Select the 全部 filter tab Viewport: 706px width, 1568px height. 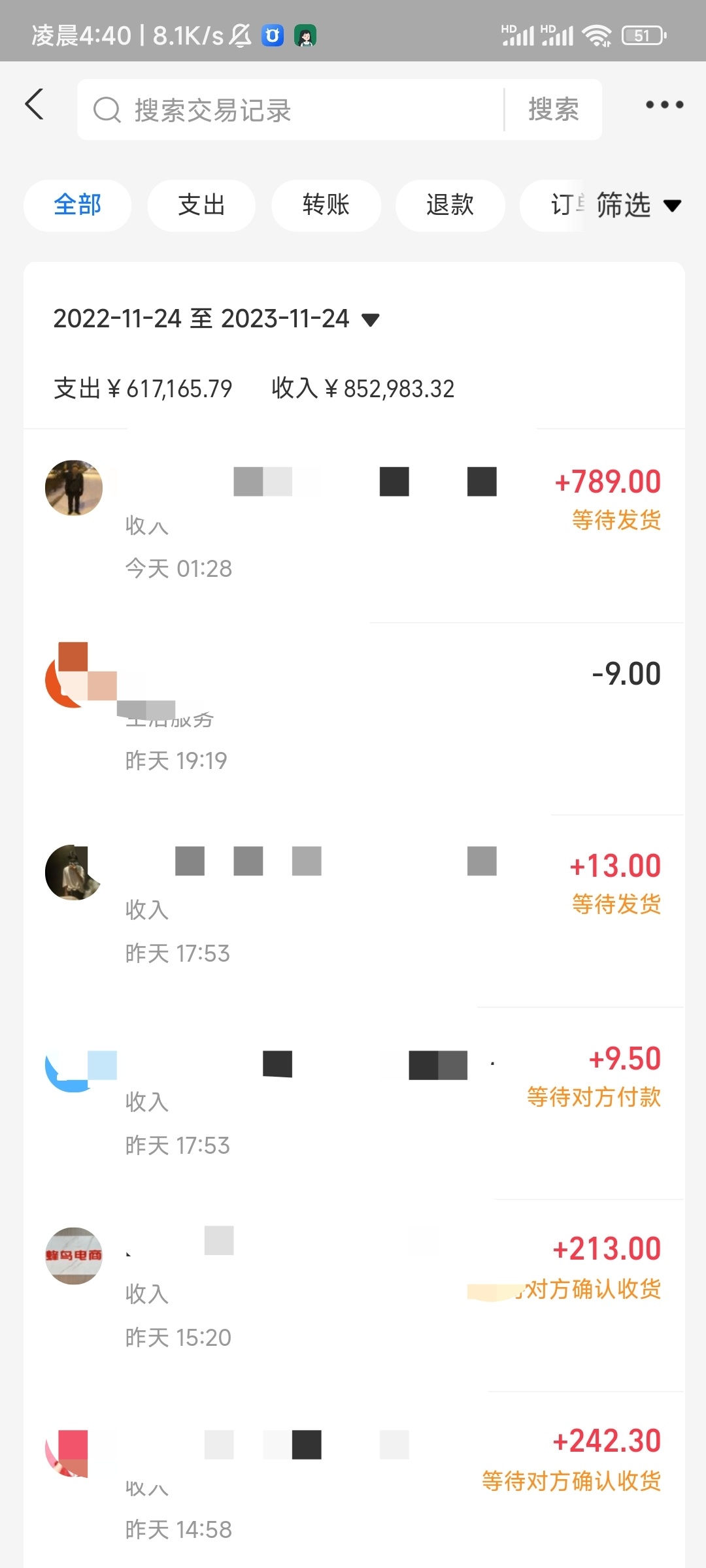point(77,205)
